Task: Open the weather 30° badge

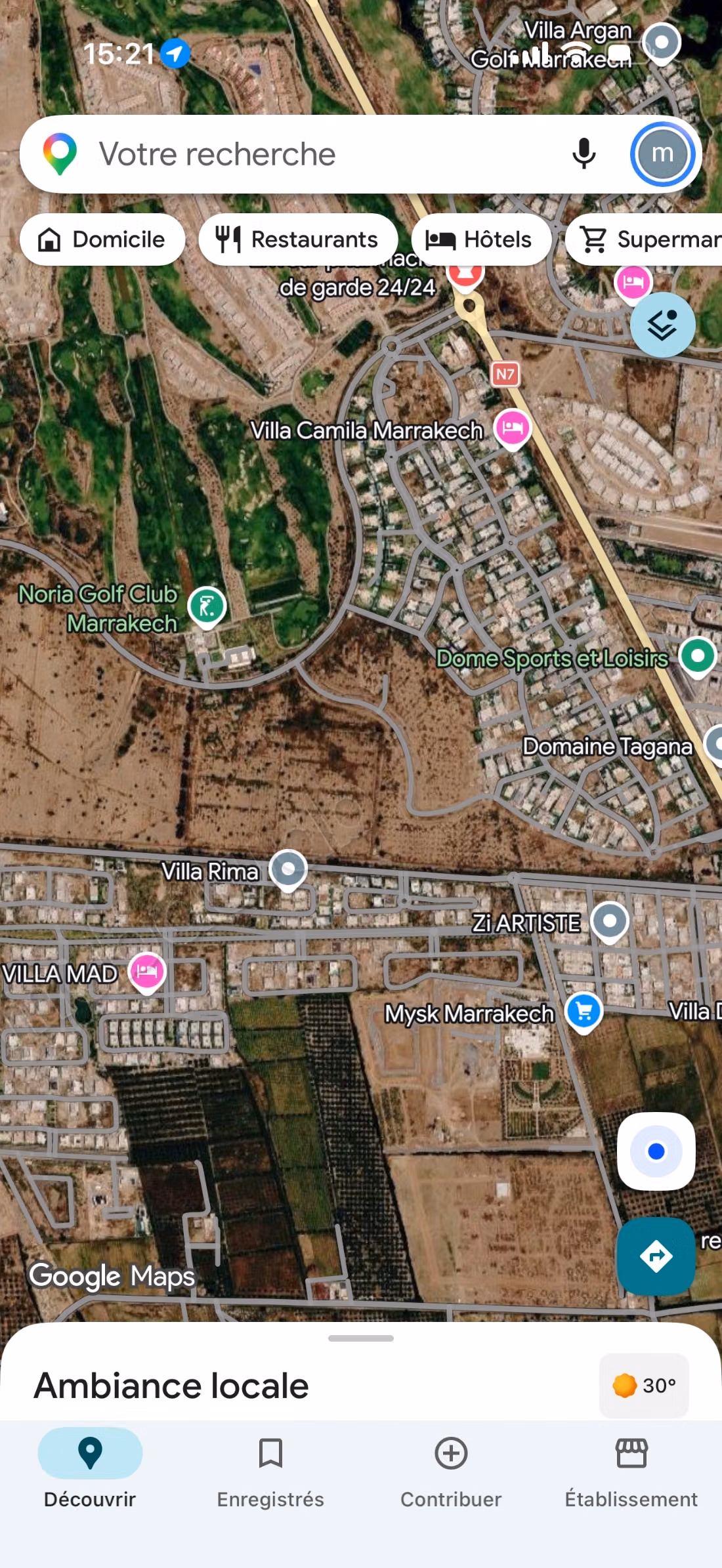Action: (x=644, y=1385)
